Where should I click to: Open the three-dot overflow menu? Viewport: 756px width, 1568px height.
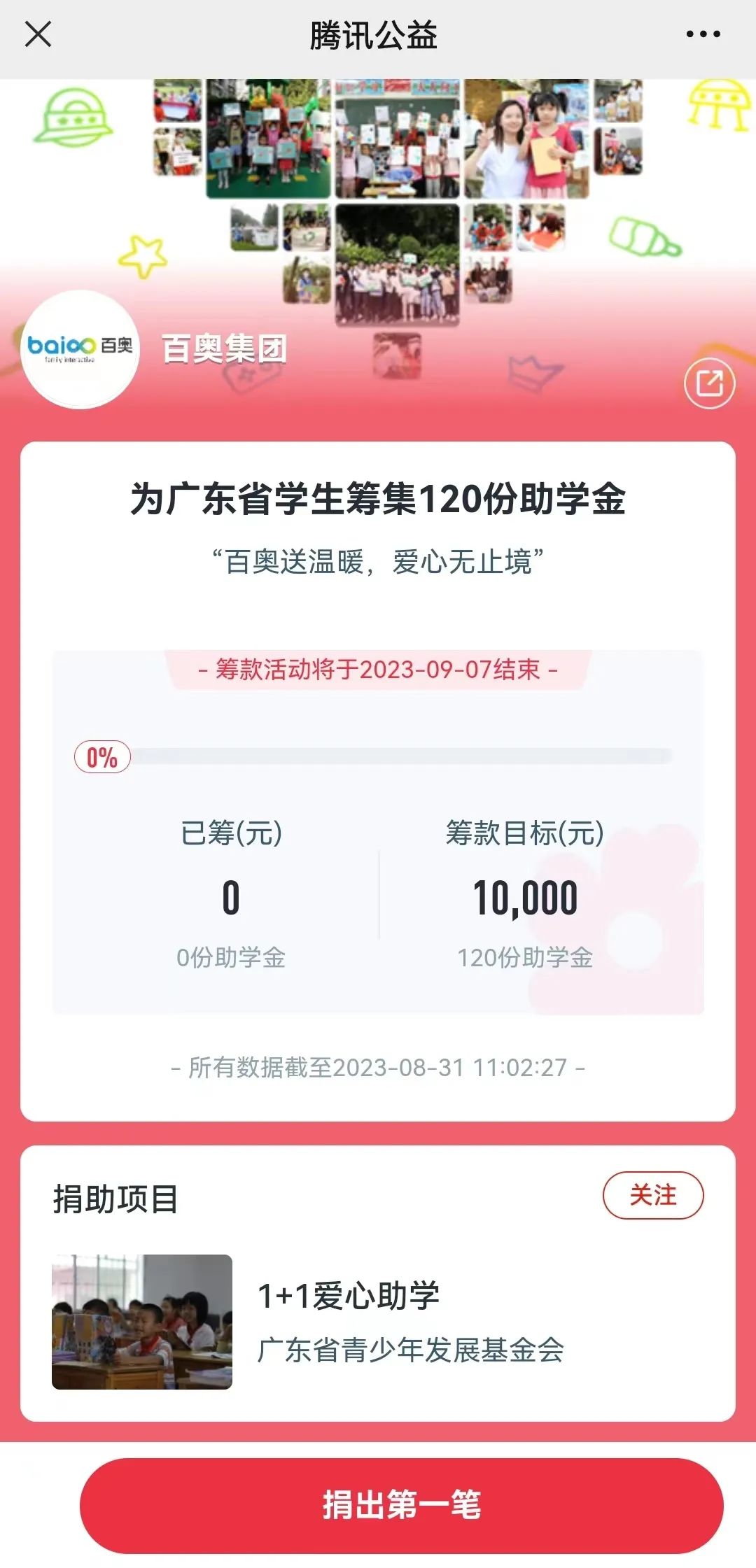[x=703, y=34]
